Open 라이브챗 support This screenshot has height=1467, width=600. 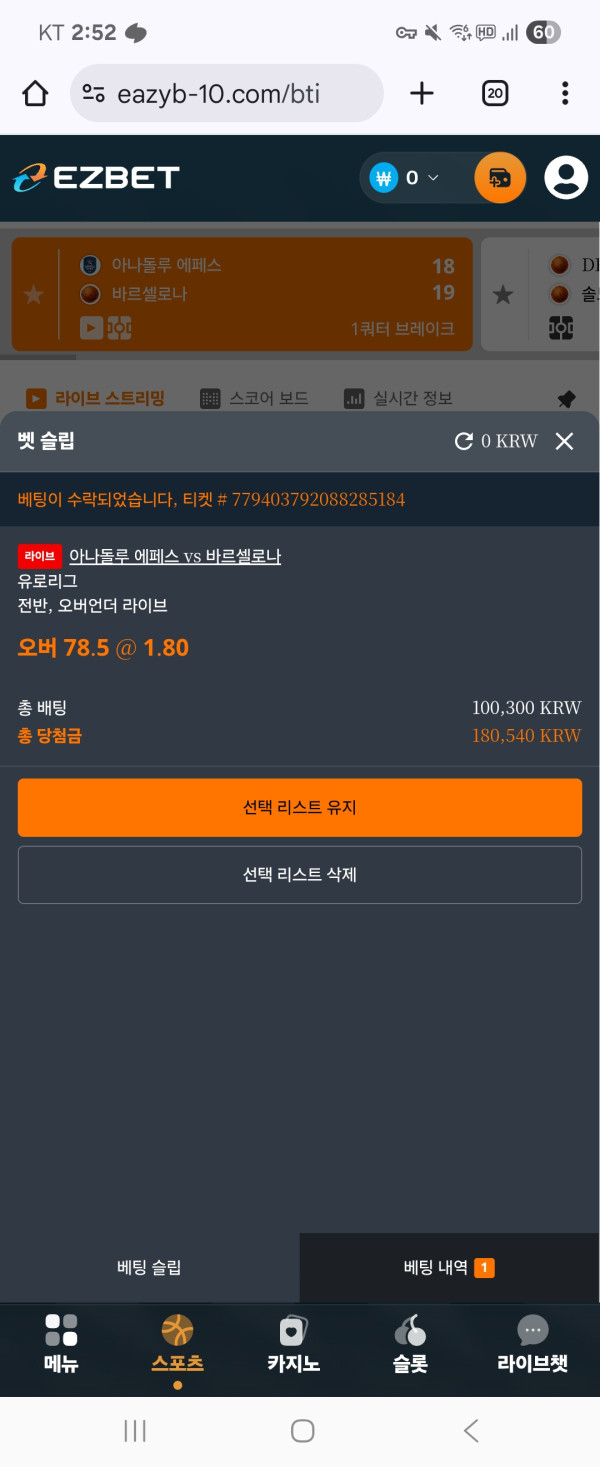pyautogui.click(x=532, y=1343)
